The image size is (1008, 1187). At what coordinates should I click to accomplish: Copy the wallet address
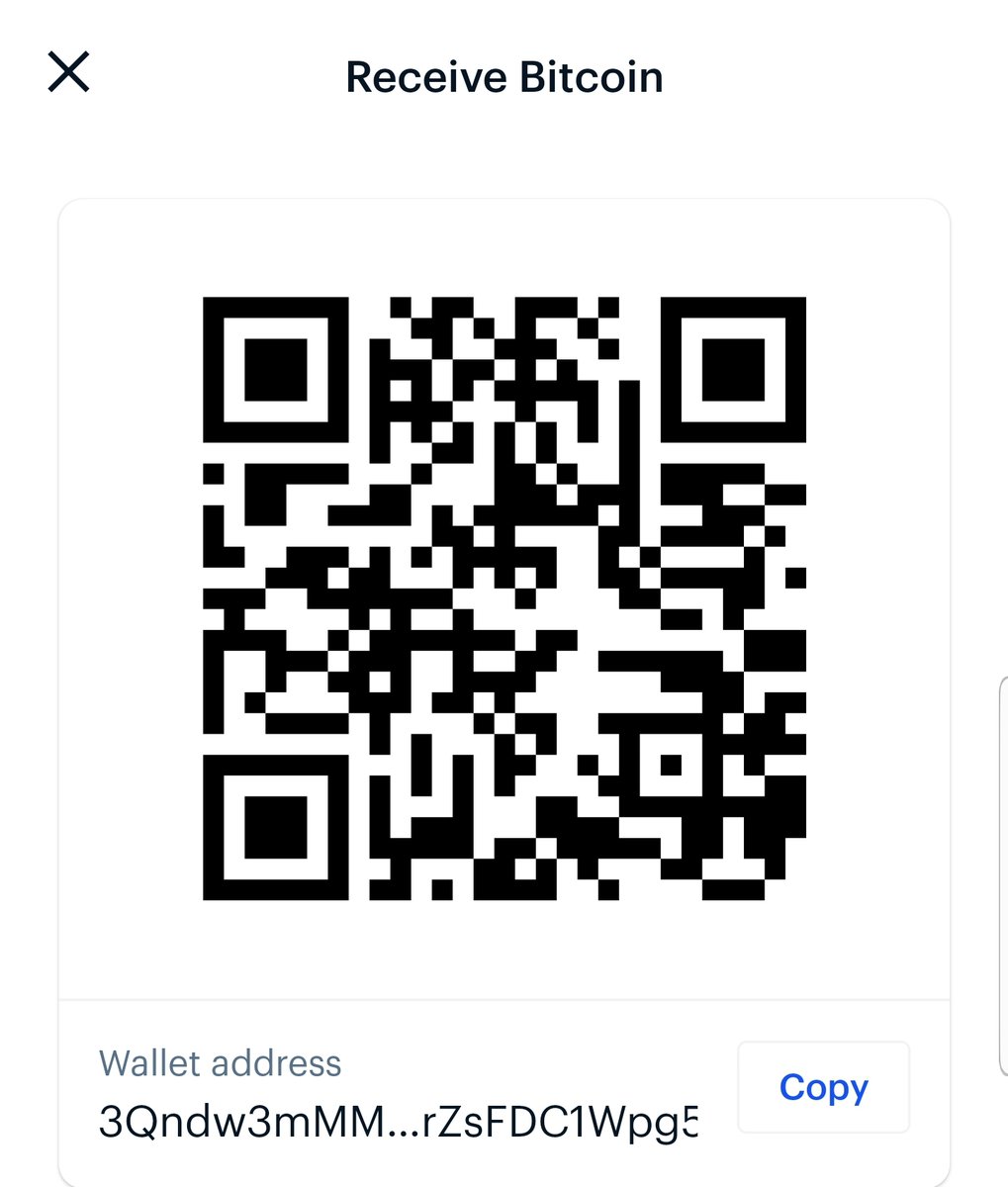(x=823, y=1086)
